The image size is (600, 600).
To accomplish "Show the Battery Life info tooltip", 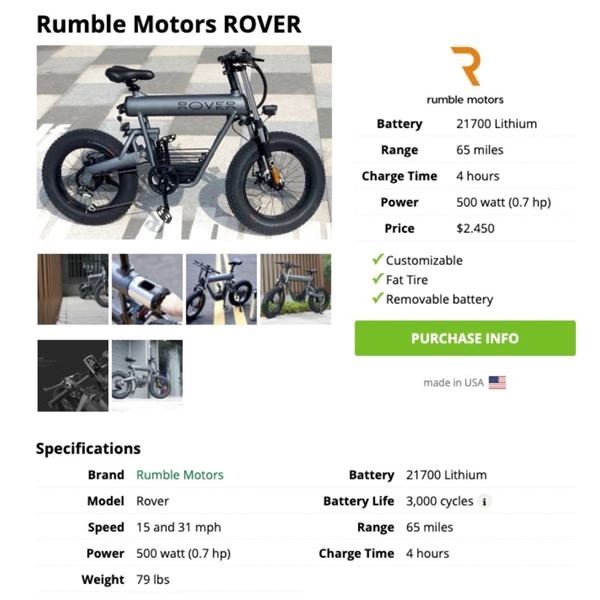I will click(485, 502).
